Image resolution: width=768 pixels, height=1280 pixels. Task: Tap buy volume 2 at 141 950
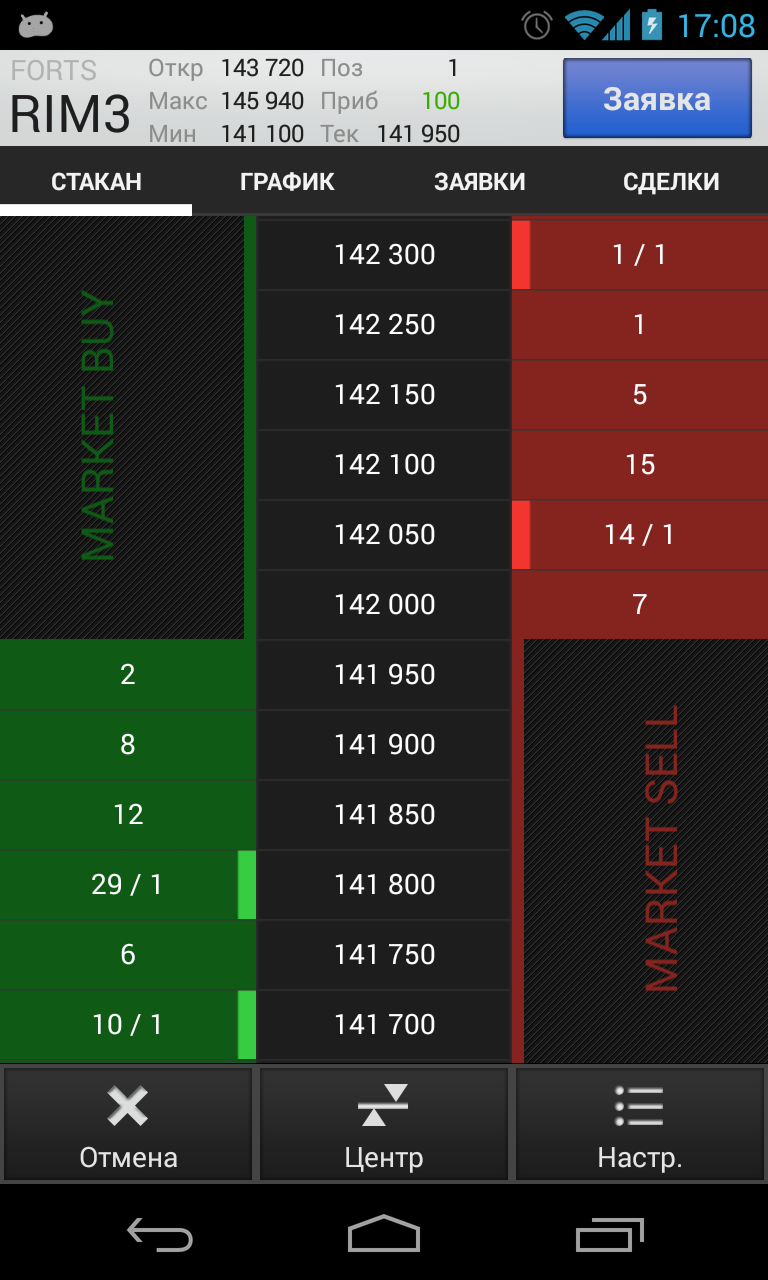(x=127, y=675)
